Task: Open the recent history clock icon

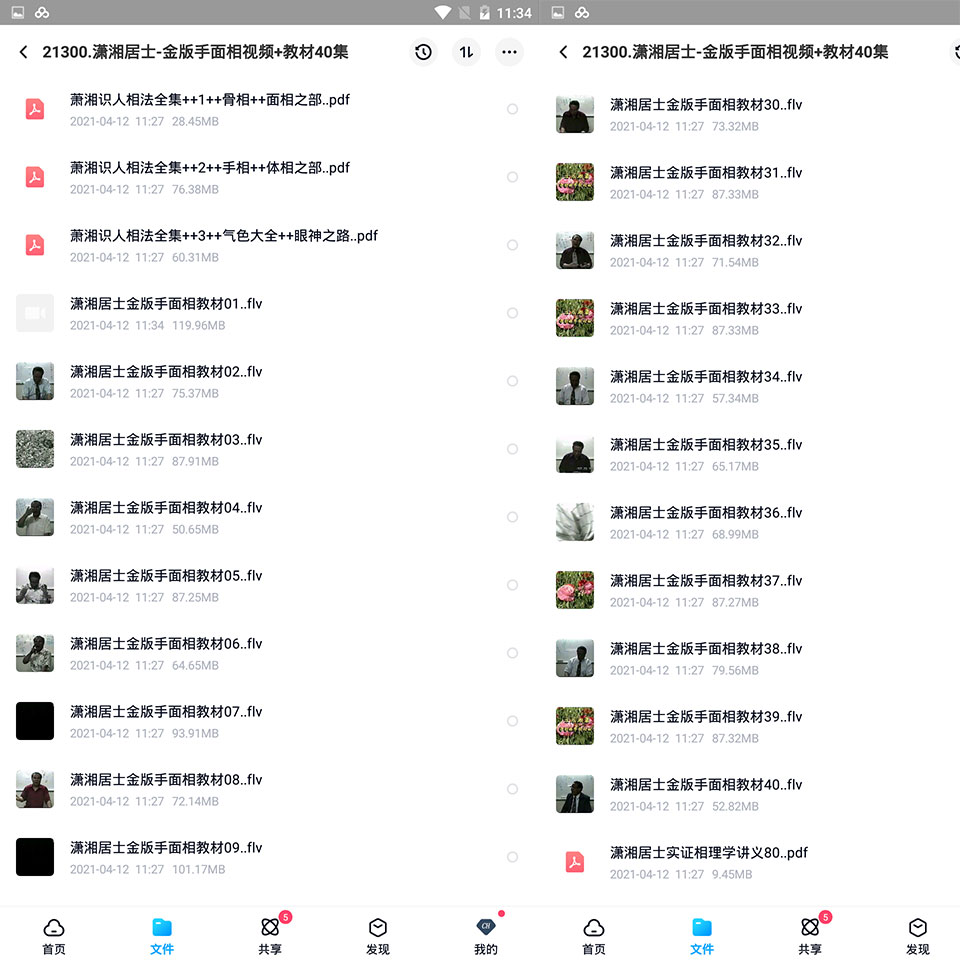Action: [424, 52]
